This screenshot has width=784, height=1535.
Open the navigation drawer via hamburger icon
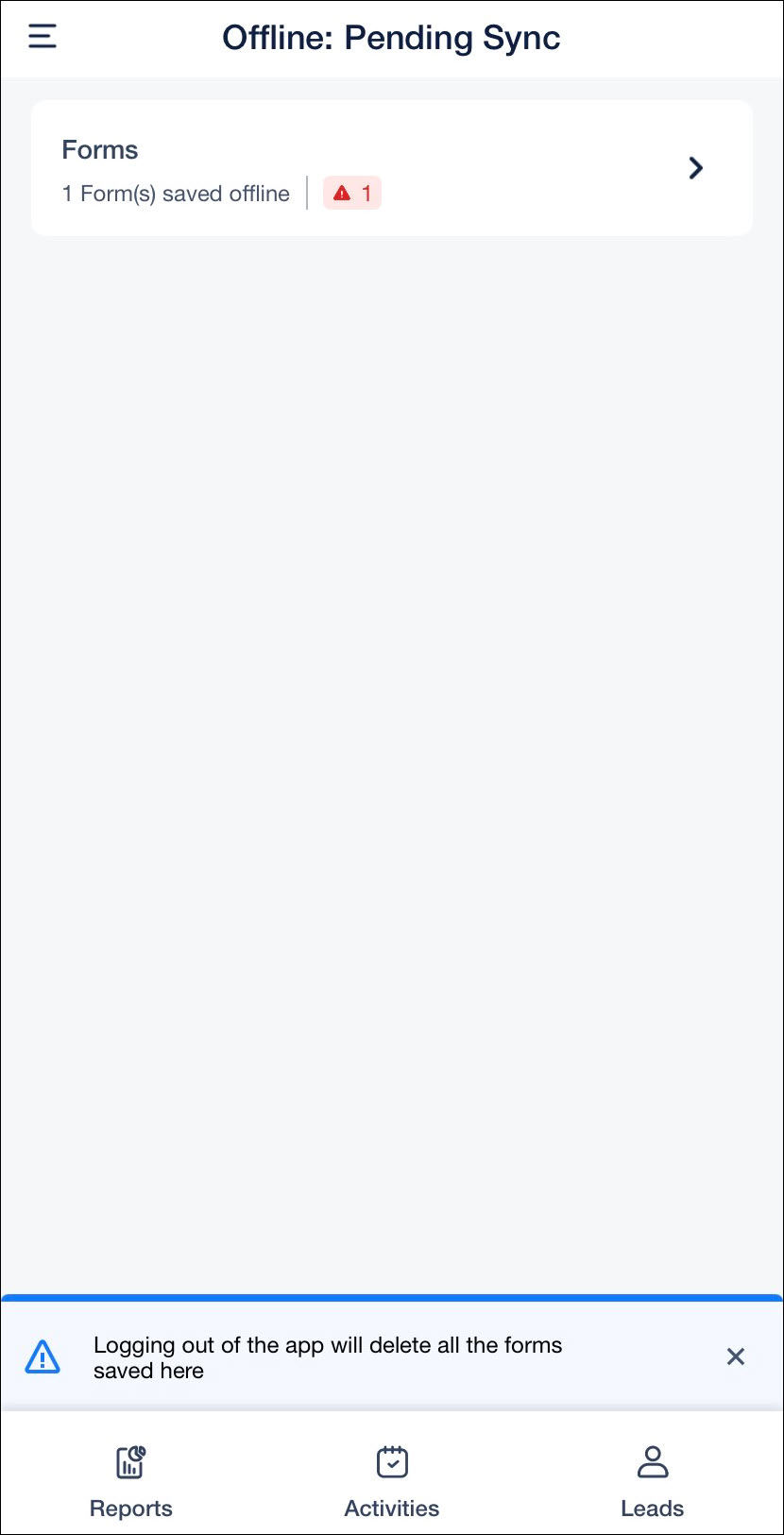pos(42,36)
